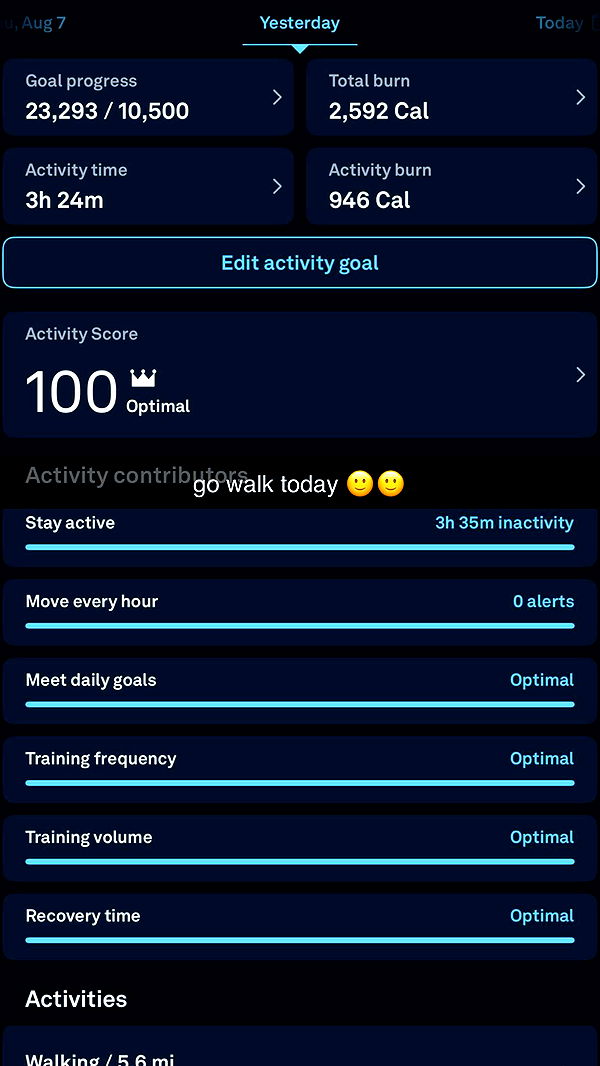Open the Recovery time contributor
Viewport: 600px width, 1066px height.
click(x=300, y=926)
